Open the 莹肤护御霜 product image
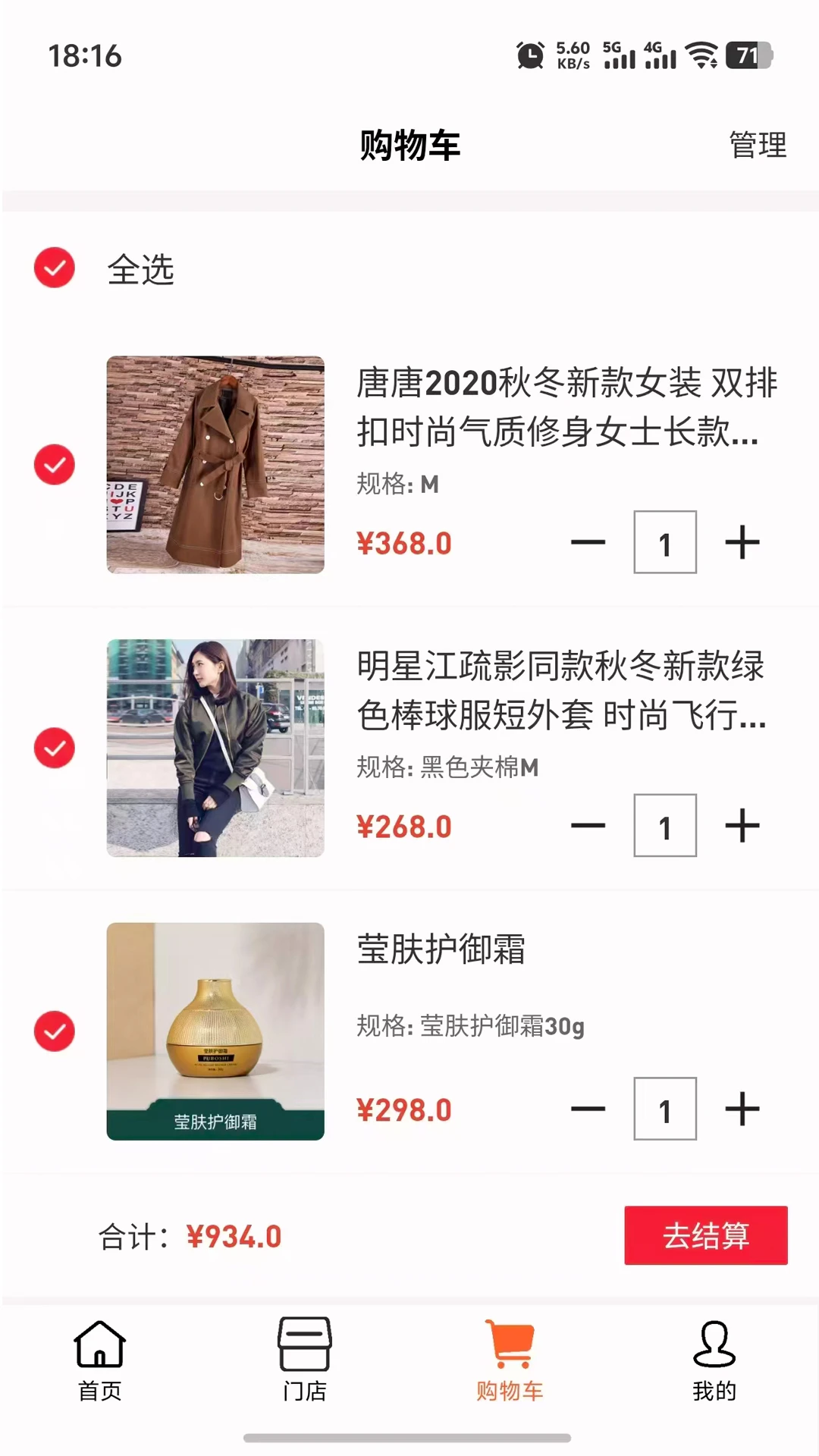This screenshot has width=819, height=1456. coord(215,1031)
